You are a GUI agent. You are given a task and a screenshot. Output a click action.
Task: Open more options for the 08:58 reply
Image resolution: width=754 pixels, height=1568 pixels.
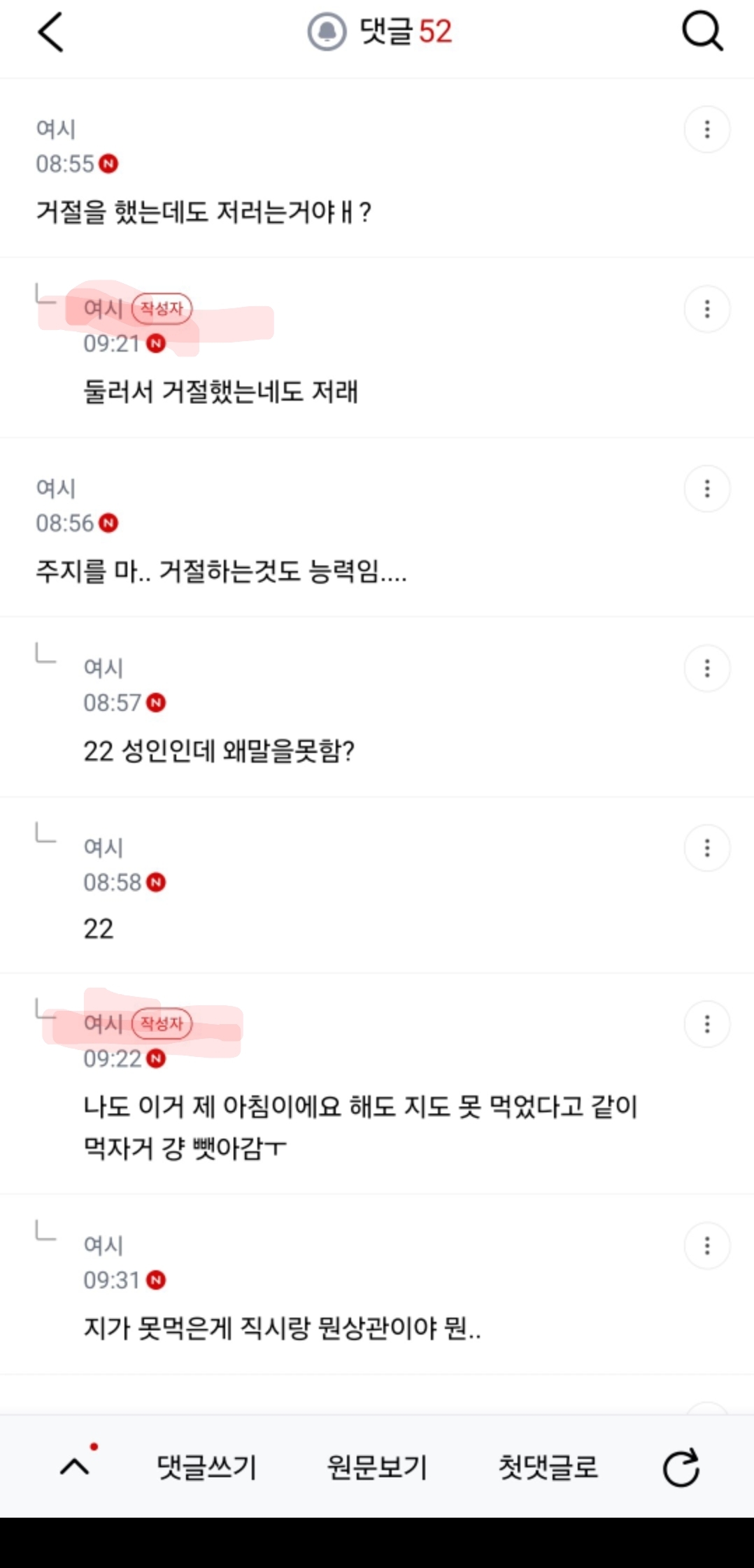point(707,848)
